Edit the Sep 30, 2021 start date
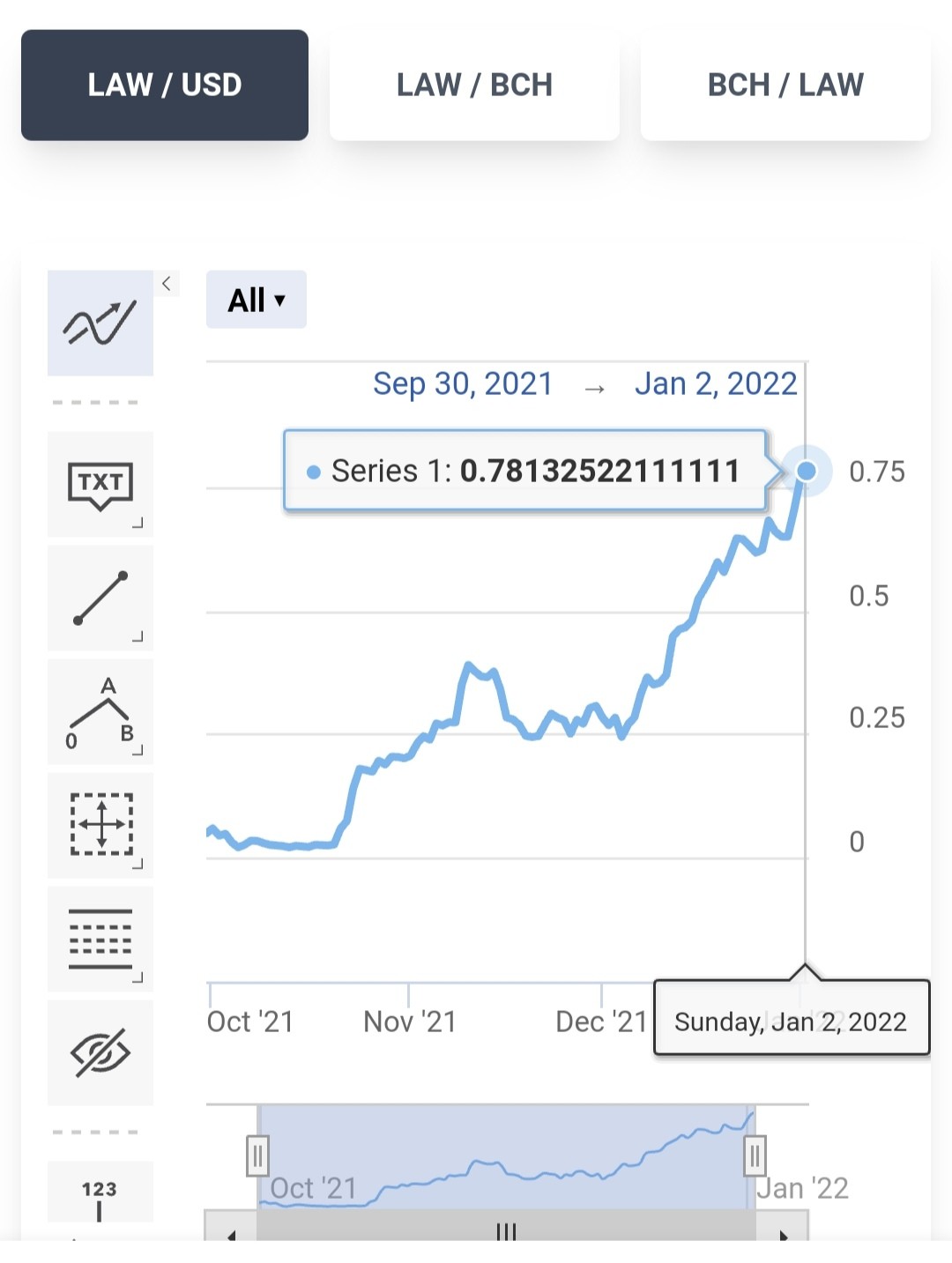The image size is (952, 1263). [x=463, y=384]
